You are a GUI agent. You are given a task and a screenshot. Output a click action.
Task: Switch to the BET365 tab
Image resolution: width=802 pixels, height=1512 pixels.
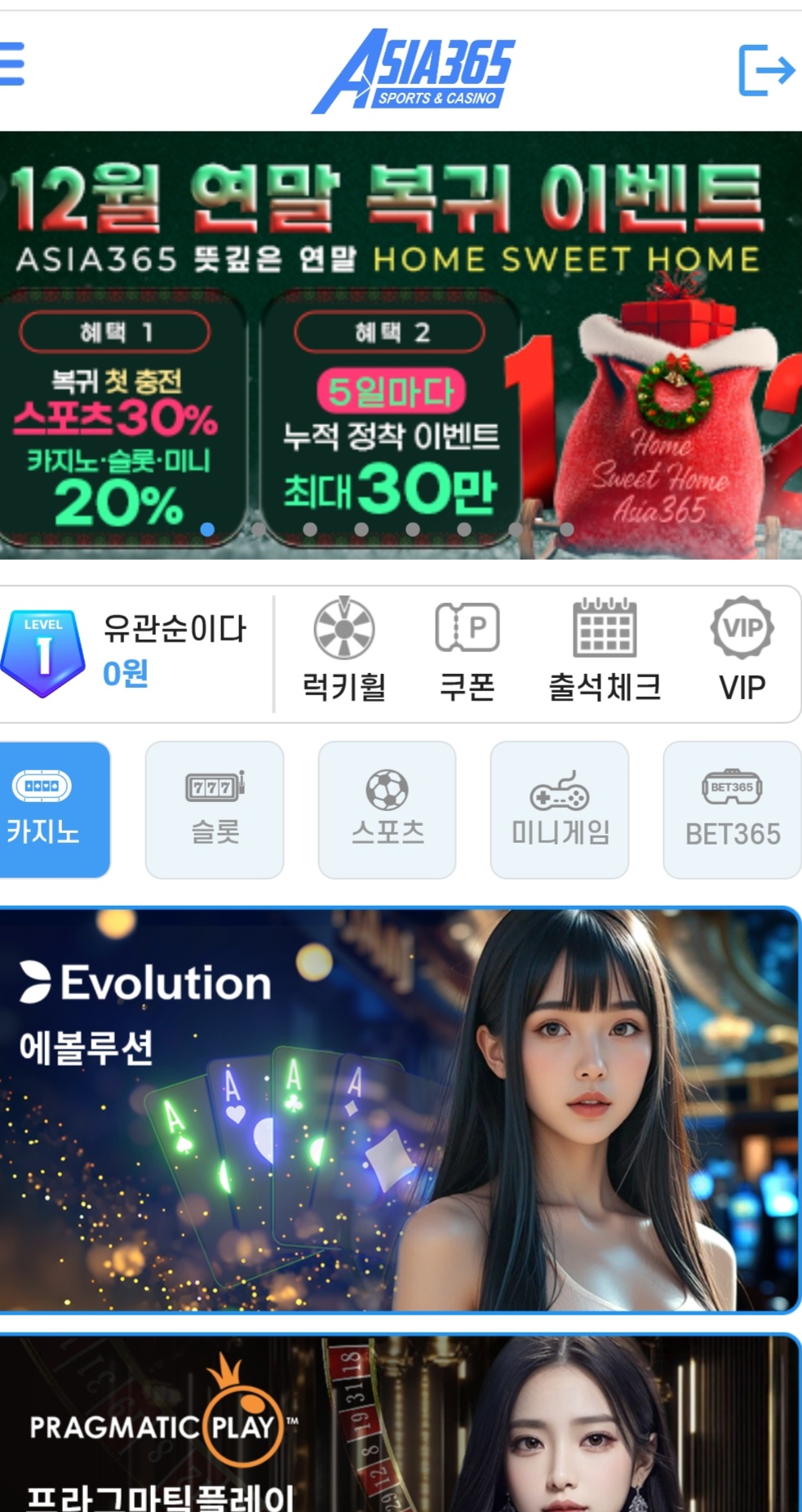732,809
